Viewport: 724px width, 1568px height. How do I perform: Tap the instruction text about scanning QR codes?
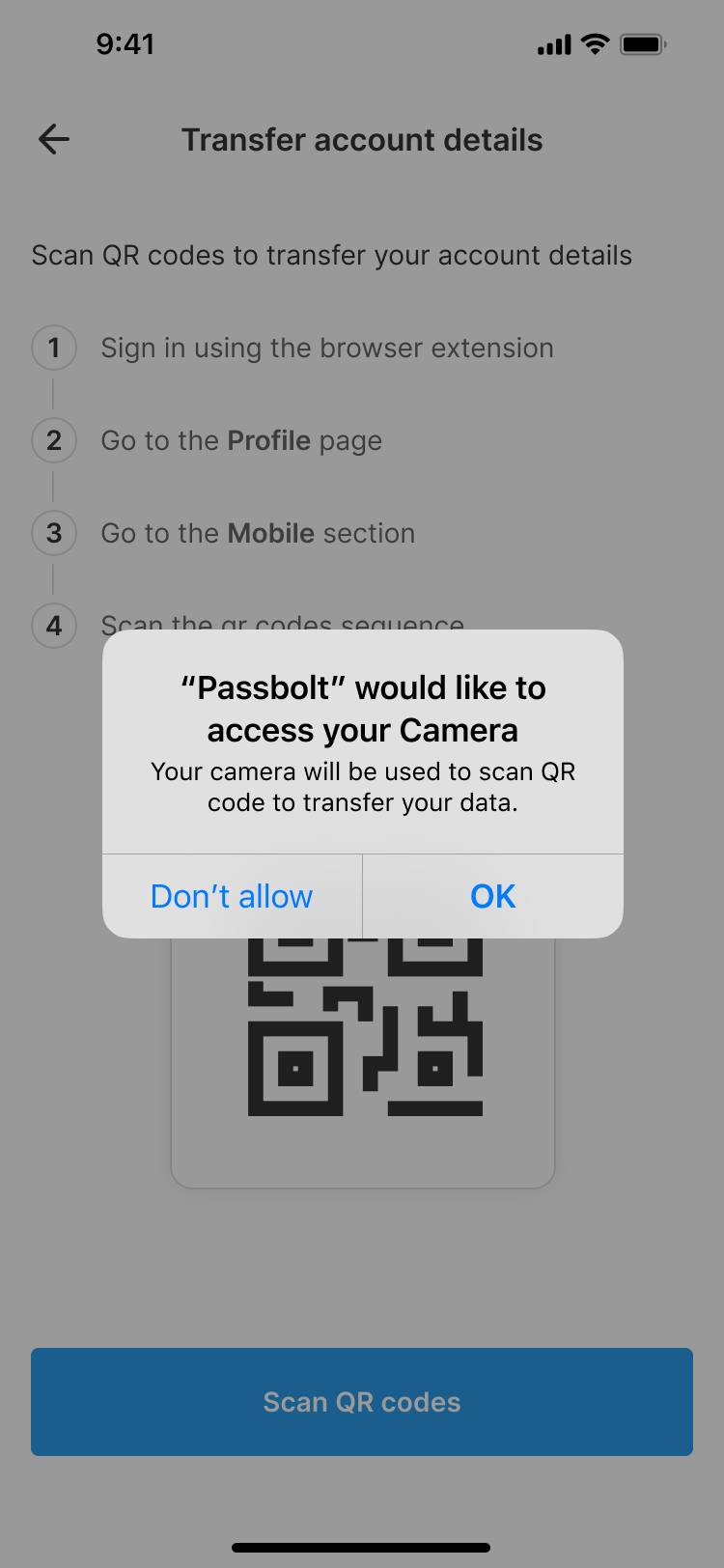(332, 255)
